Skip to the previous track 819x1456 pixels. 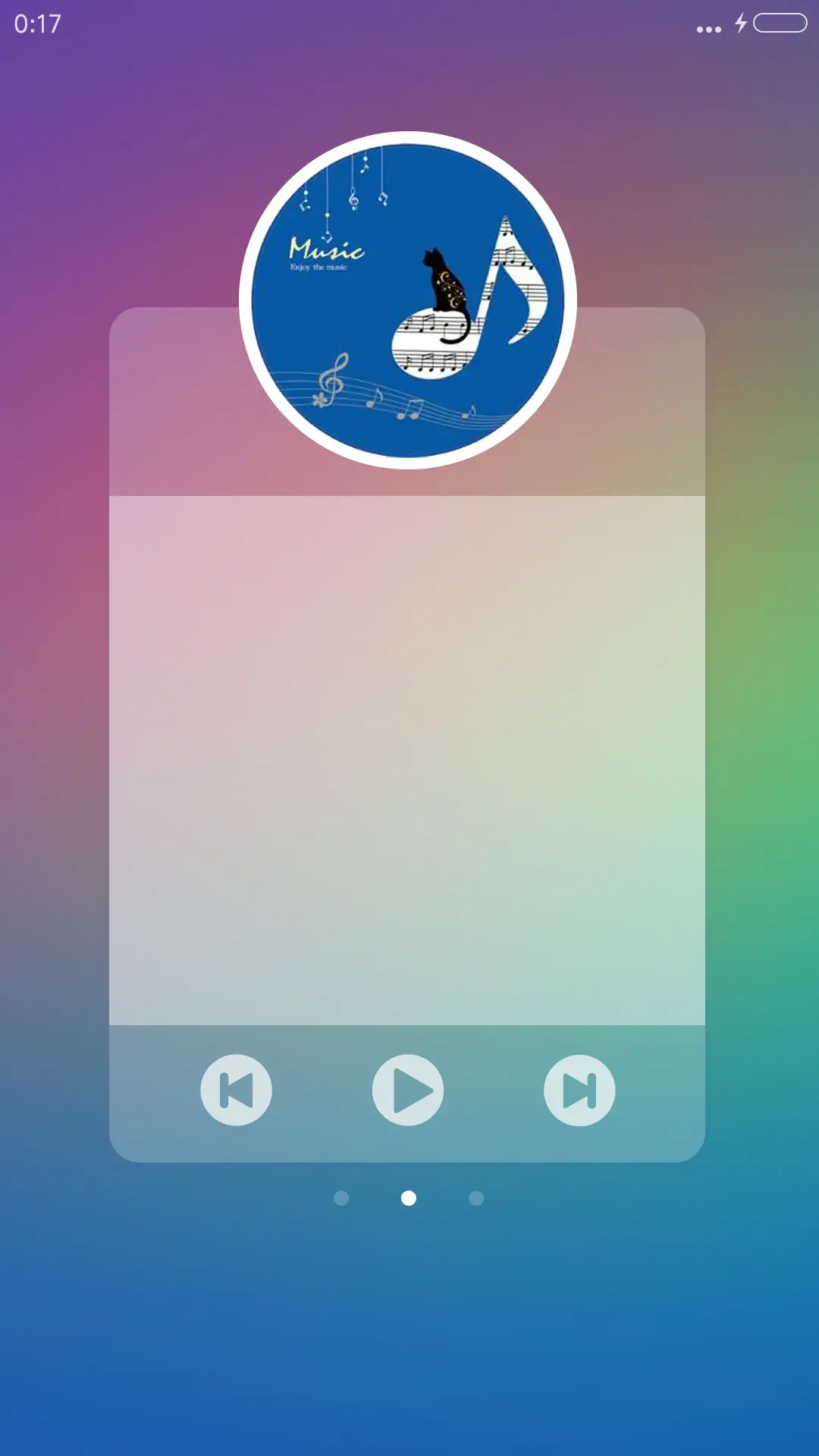tap(236, 1090)
